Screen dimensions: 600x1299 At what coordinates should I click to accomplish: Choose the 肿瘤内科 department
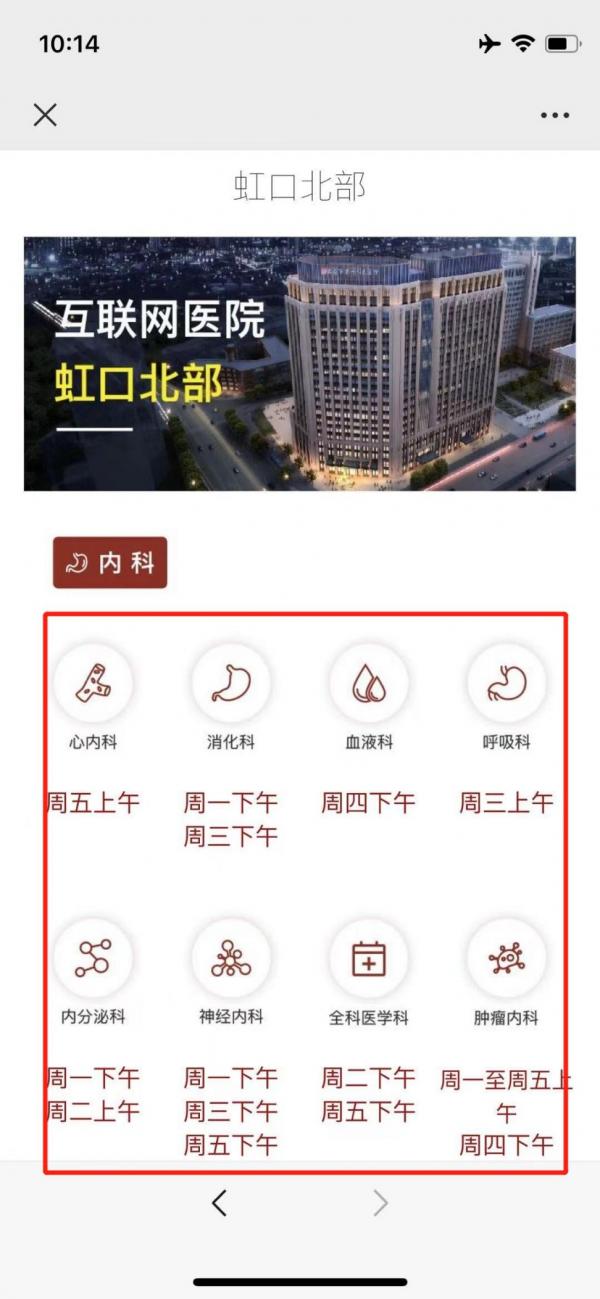[x=506, y=960]
